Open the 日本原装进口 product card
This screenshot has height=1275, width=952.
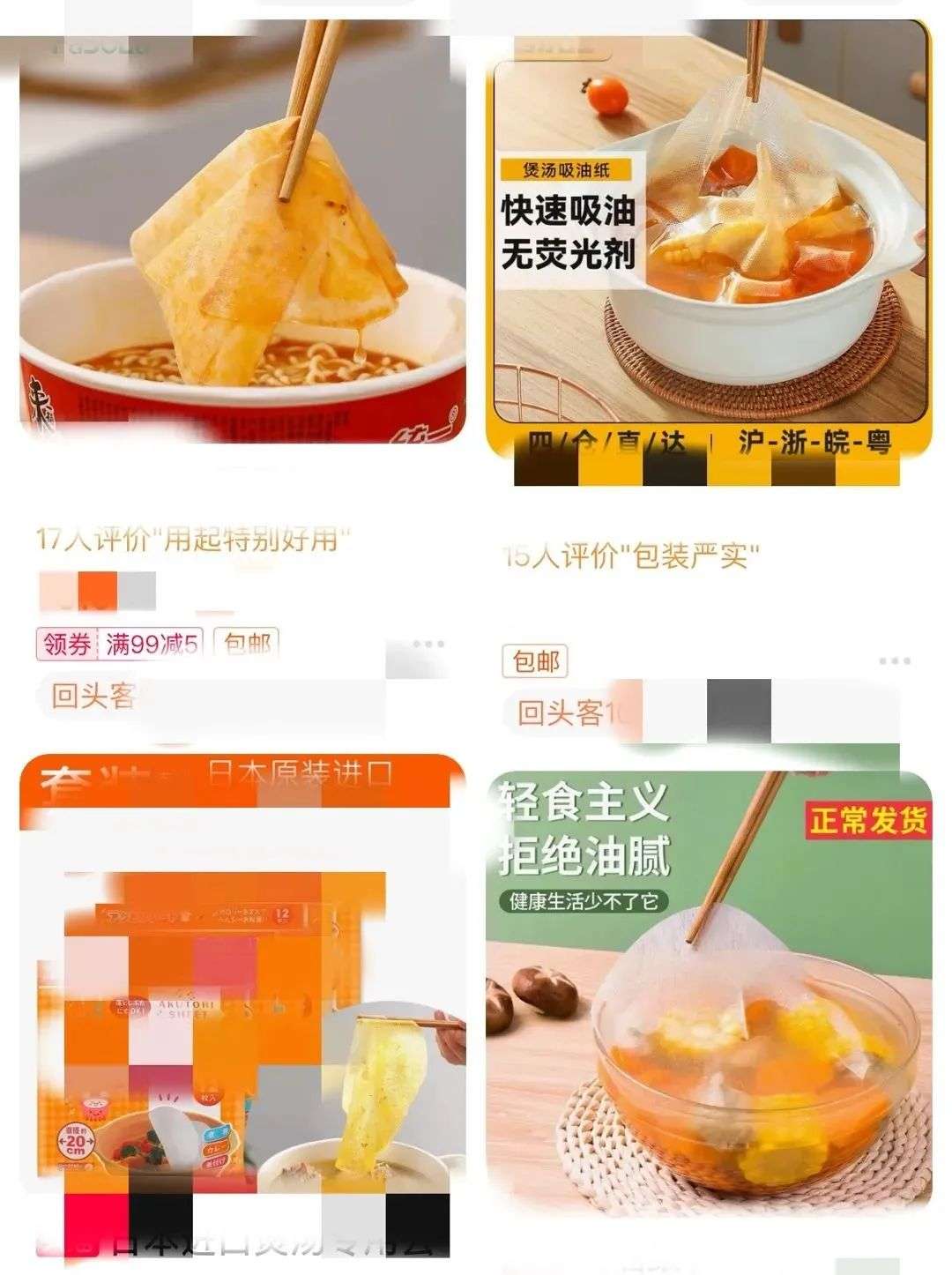(242, 996)
